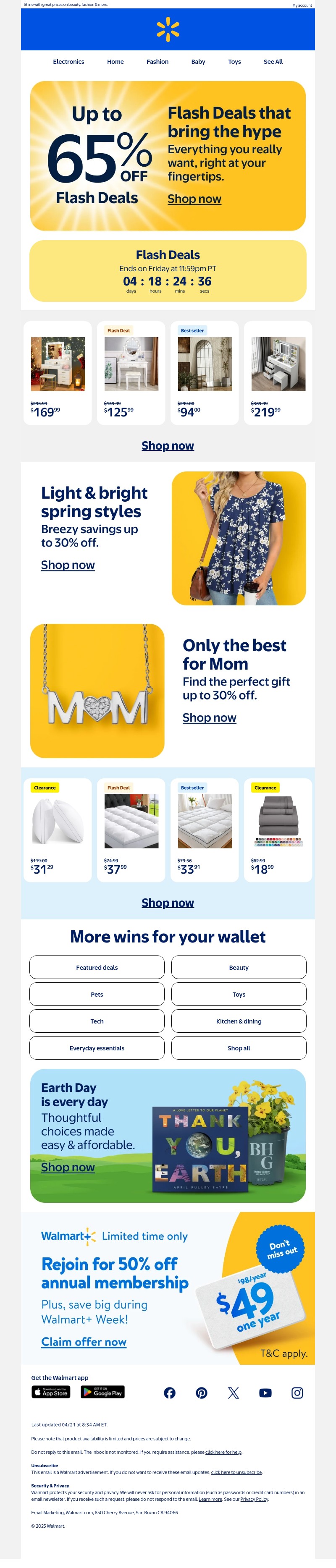Viewport: 336px width, 1568px height.
Task: Select the Fashion category
Action: 157,61
